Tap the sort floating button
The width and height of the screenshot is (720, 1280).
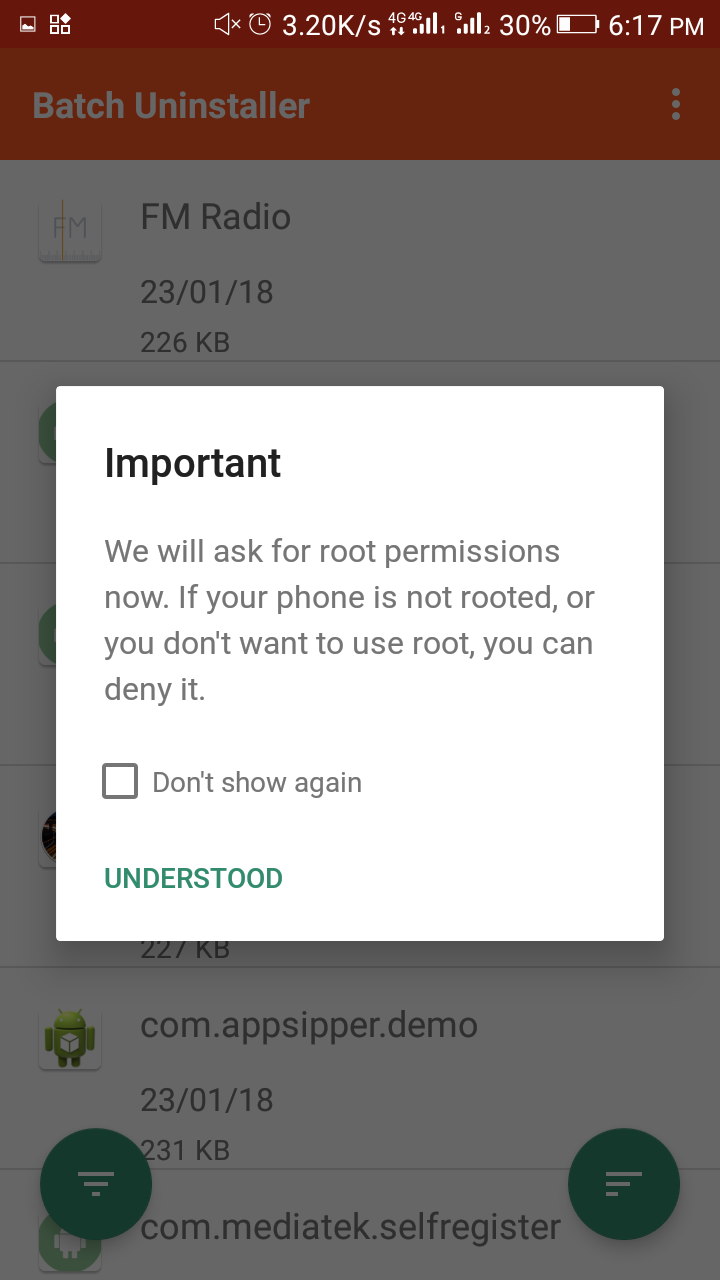624,1184
